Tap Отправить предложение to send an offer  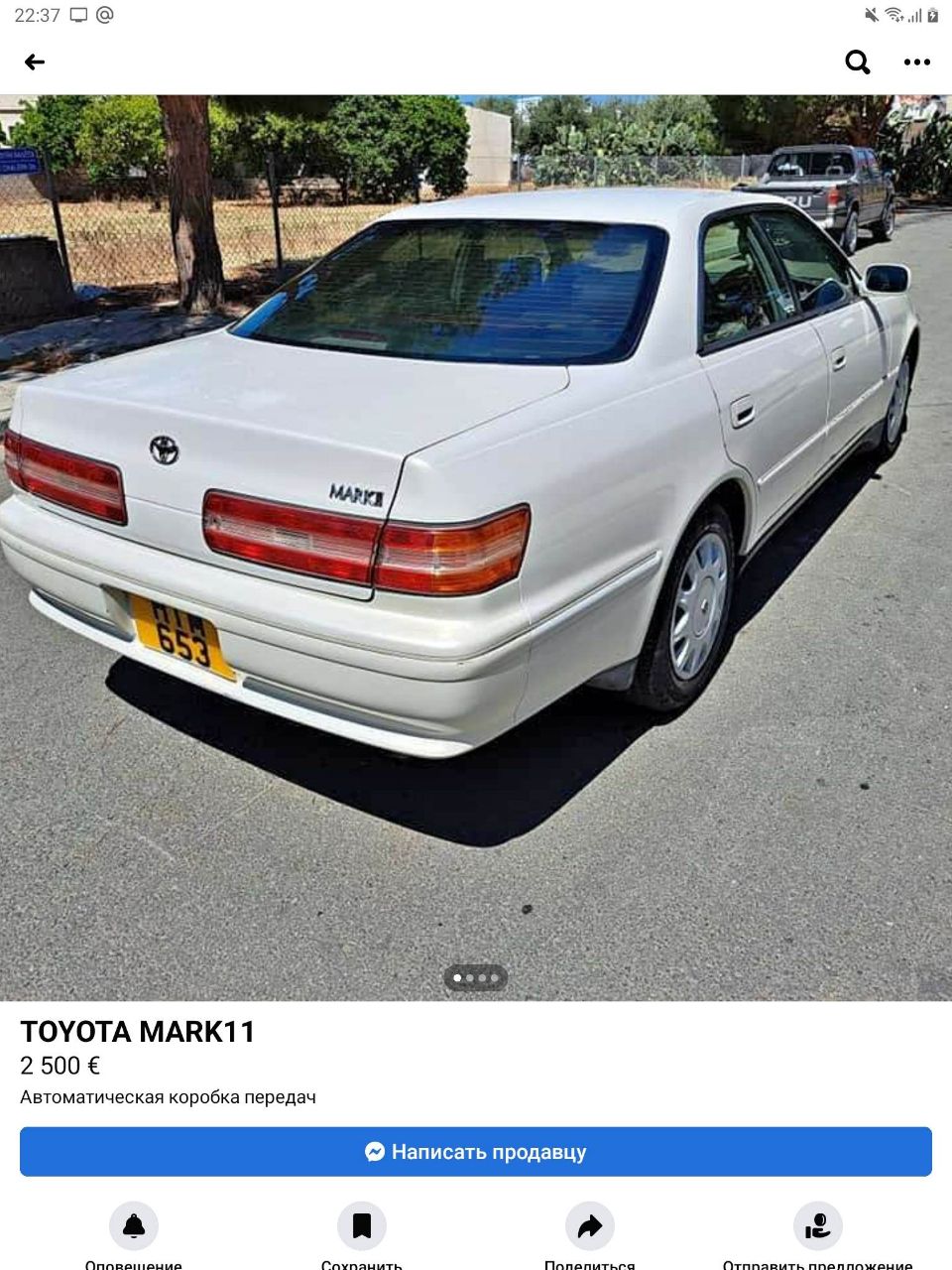click(x=818, y=1227)
